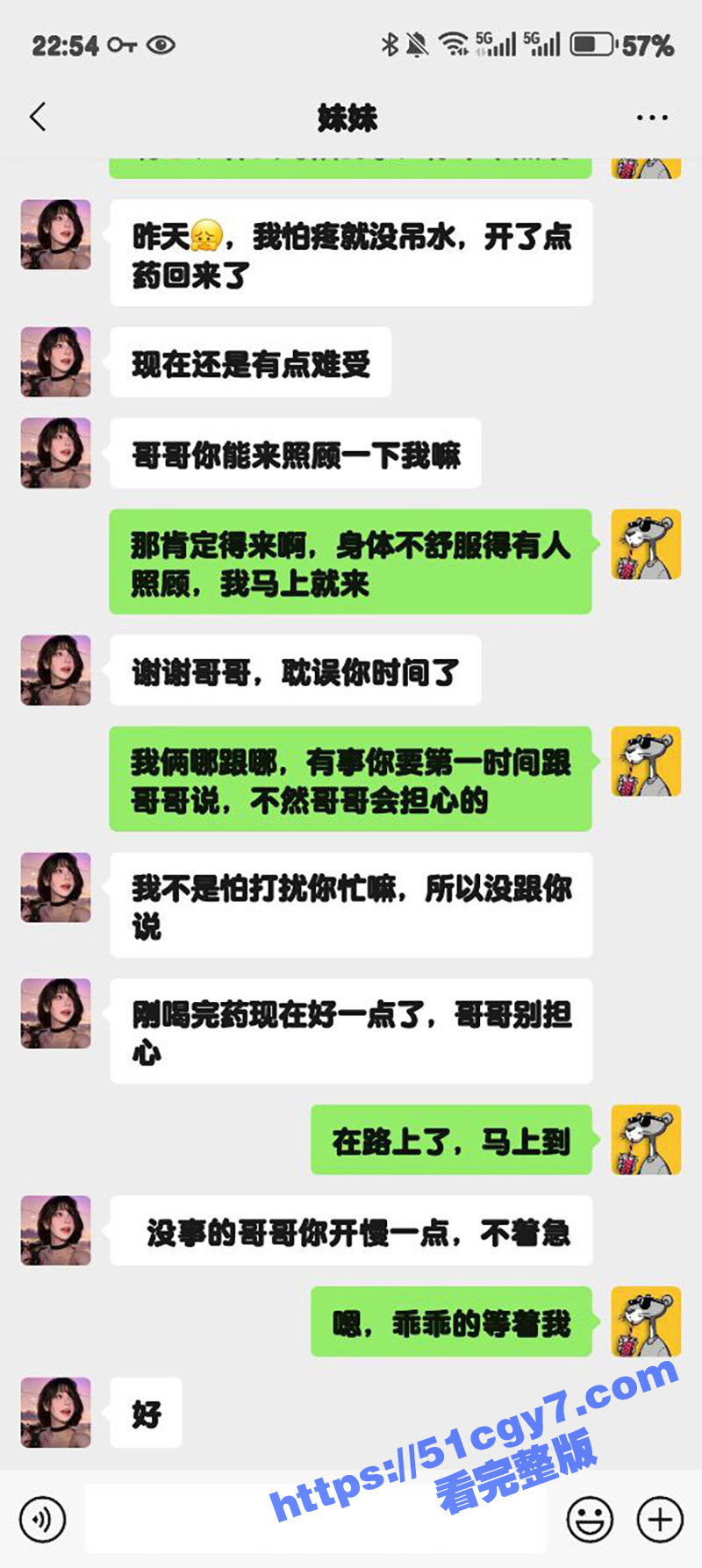Tap my avatar beside 在路上了，马上到
This screenshot has height=1568, width=702.
646,1140
